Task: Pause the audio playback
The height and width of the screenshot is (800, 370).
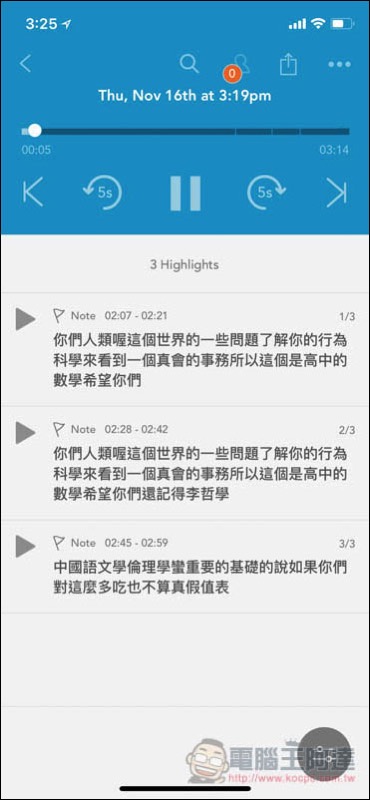Action: click(185, 193)
